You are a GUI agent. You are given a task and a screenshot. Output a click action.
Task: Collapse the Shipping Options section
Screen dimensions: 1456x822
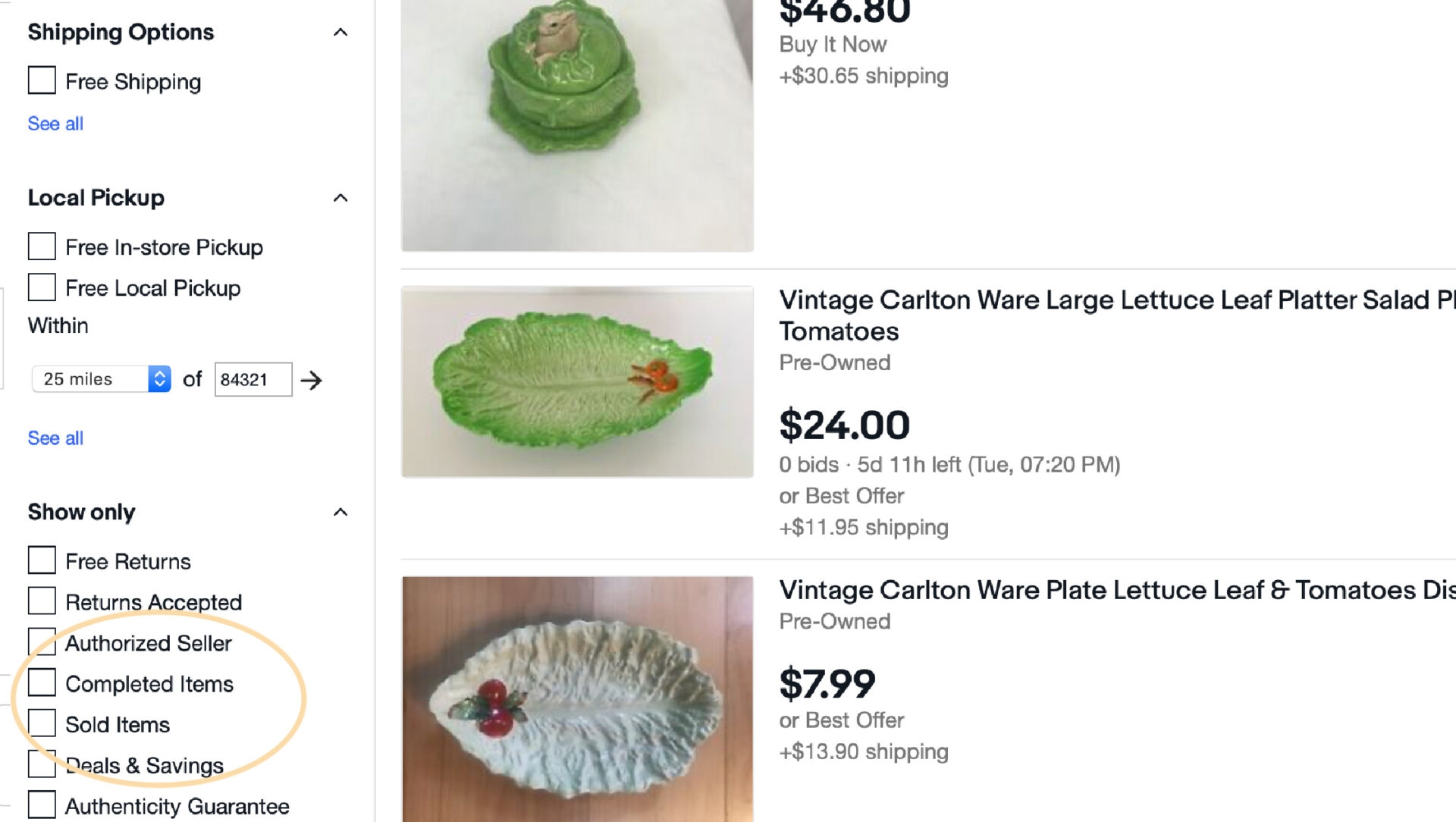[340, 33]
